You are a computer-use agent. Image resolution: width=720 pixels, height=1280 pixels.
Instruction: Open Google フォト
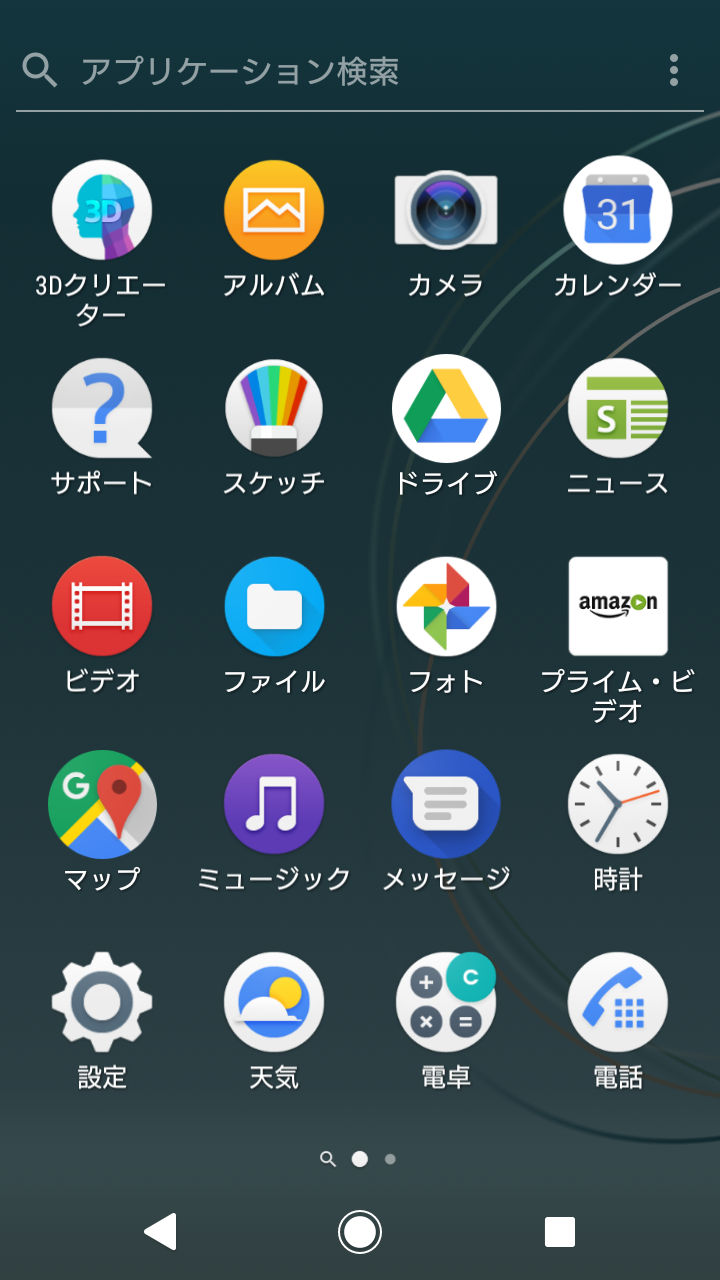point(446,606)
